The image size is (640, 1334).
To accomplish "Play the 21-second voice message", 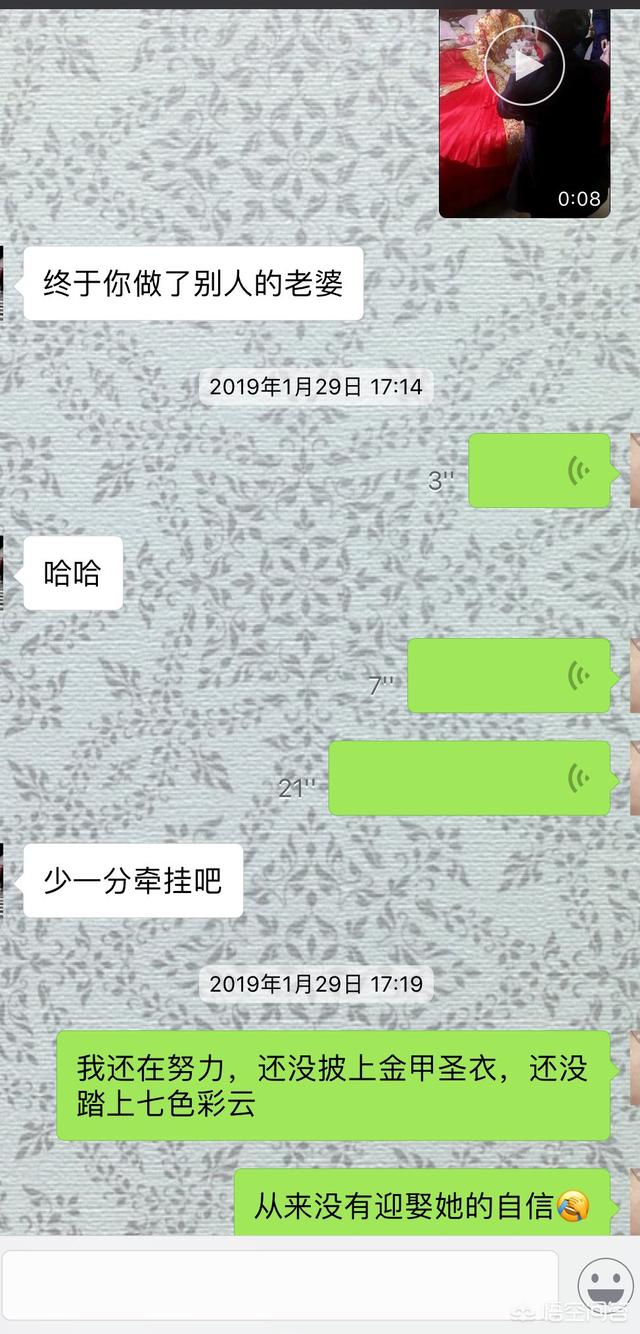I will point(470,777).
